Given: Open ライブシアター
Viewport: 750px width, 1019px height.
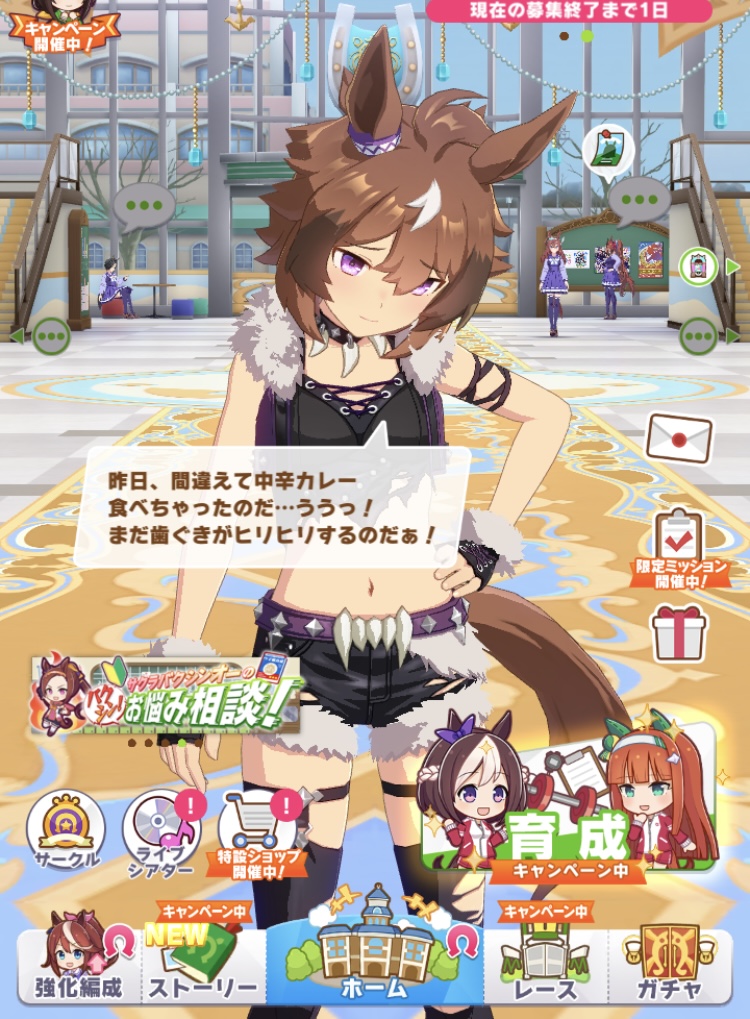Looking at the screenshot, I should (x=161, y=833).
